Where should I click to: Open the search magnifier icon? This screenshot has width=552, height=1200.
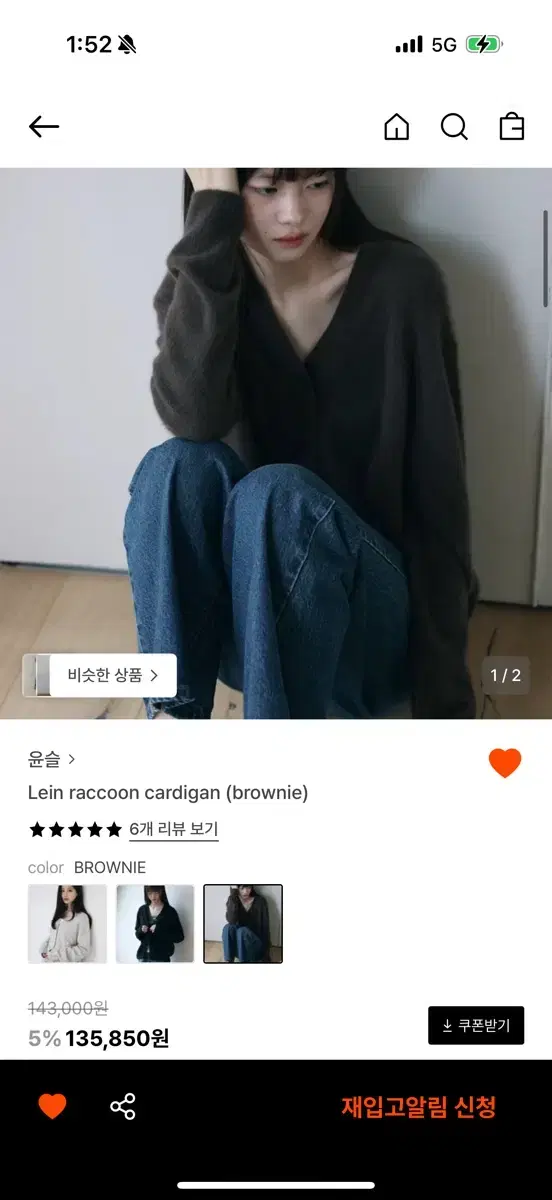coord(454,127)
